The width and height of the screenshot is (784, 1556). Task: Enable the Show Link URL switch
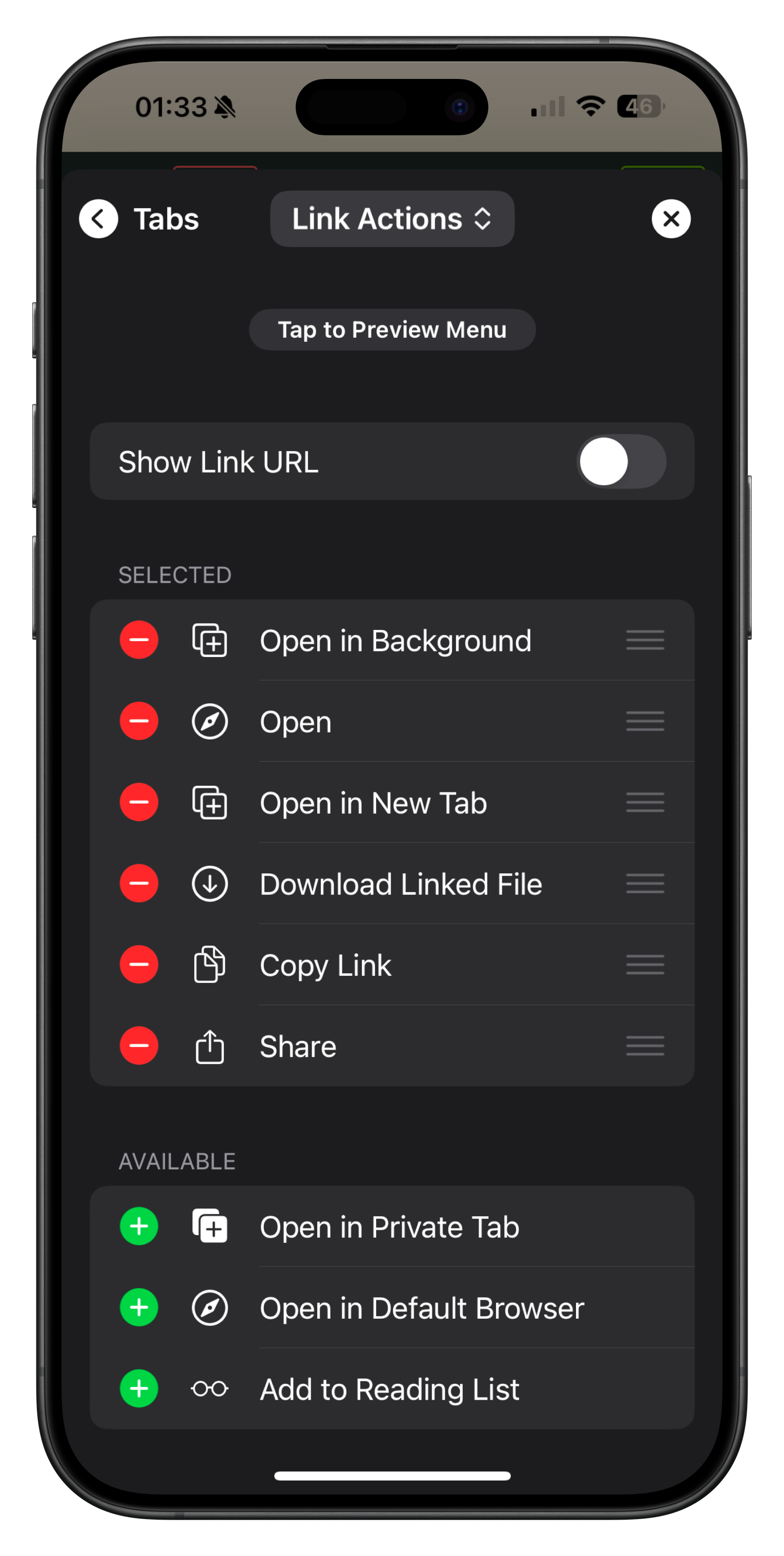[x=621, y=461]
